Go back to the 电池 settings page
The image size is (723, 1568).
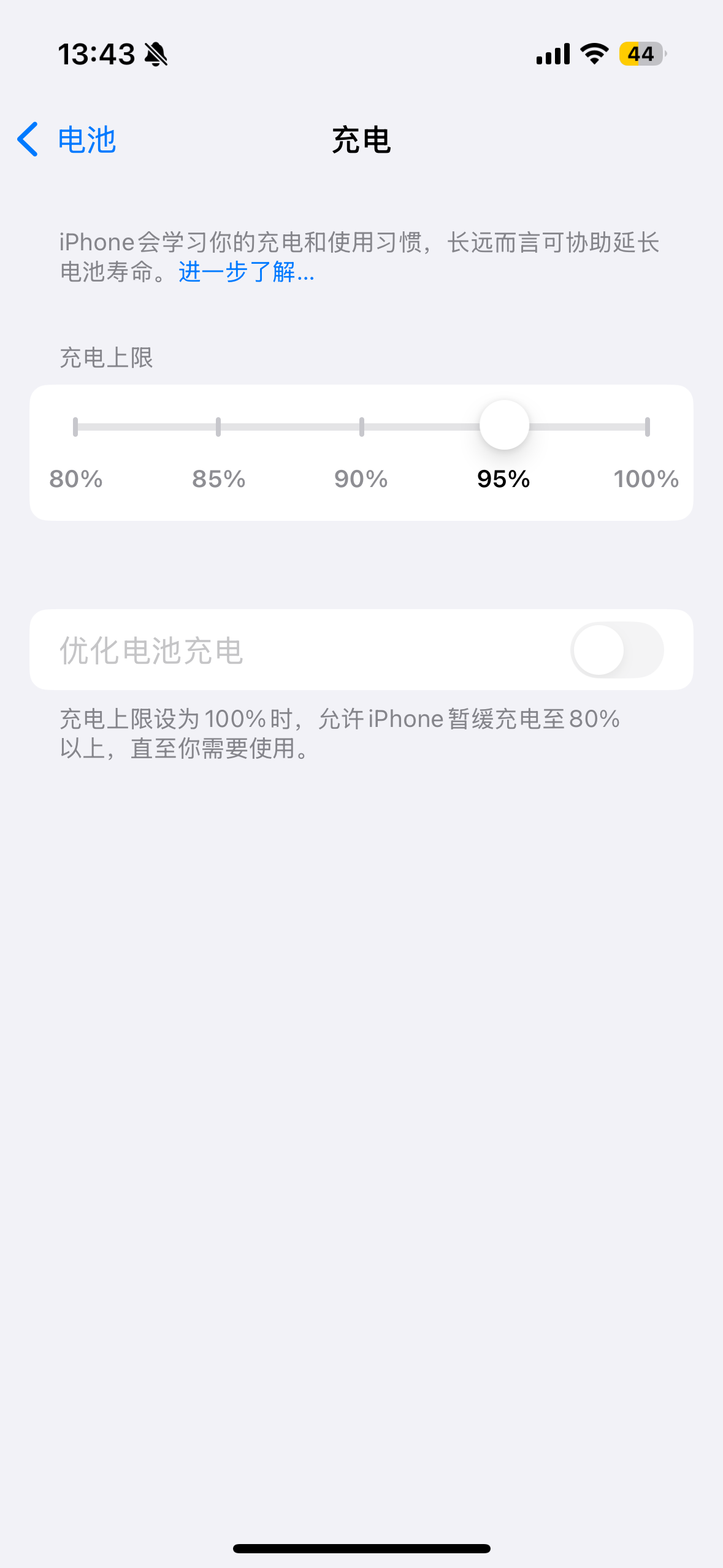66,140
